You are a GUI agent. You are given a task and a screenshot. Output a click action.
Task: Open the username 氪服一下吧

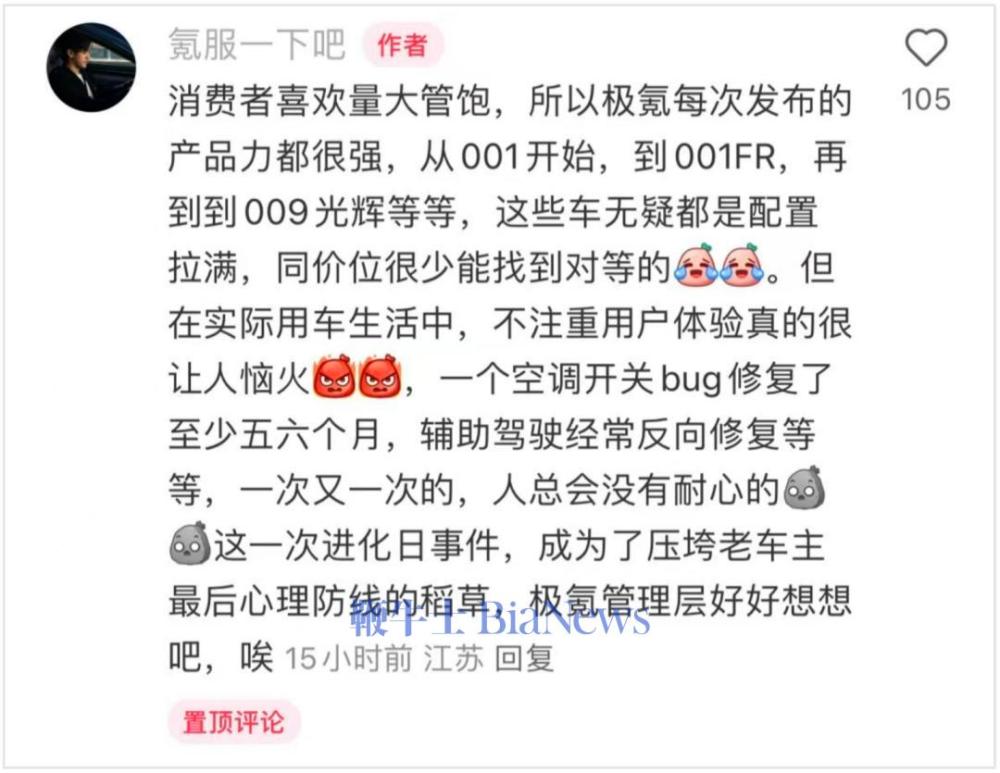[x=258, y=44]
